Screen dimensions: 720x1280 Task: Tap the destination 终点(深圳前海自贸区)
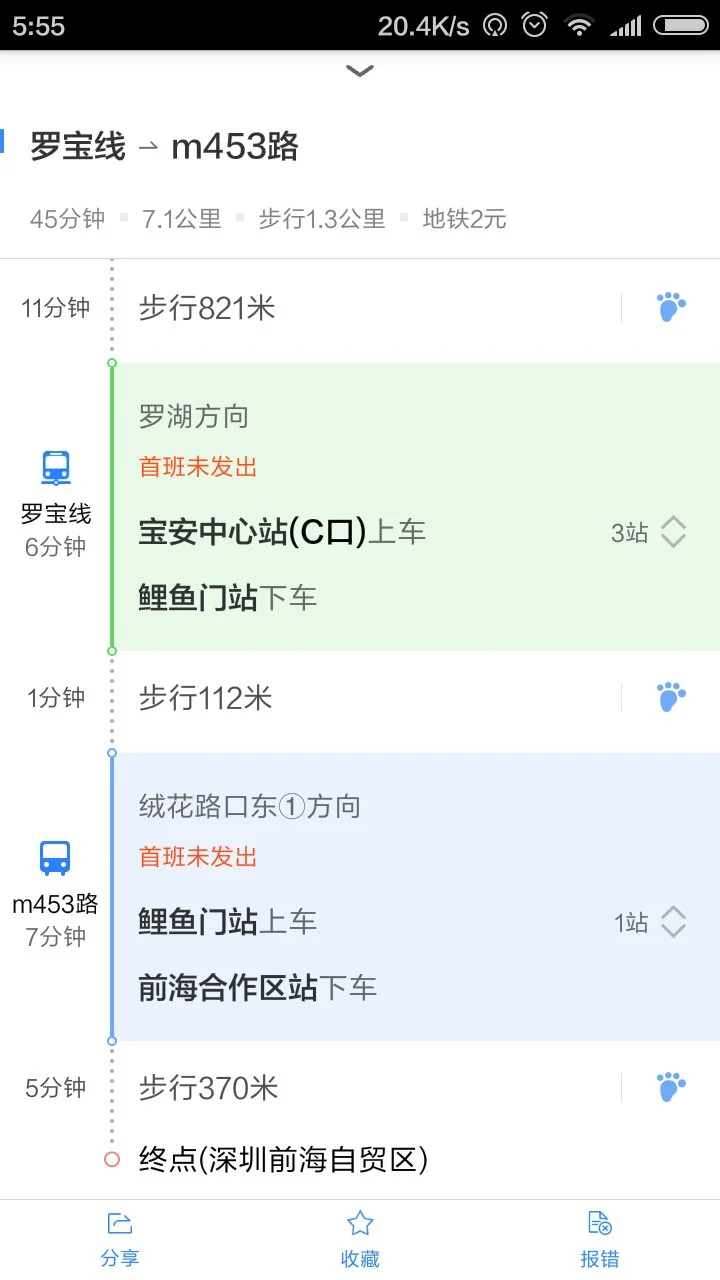coord(285,1159)
